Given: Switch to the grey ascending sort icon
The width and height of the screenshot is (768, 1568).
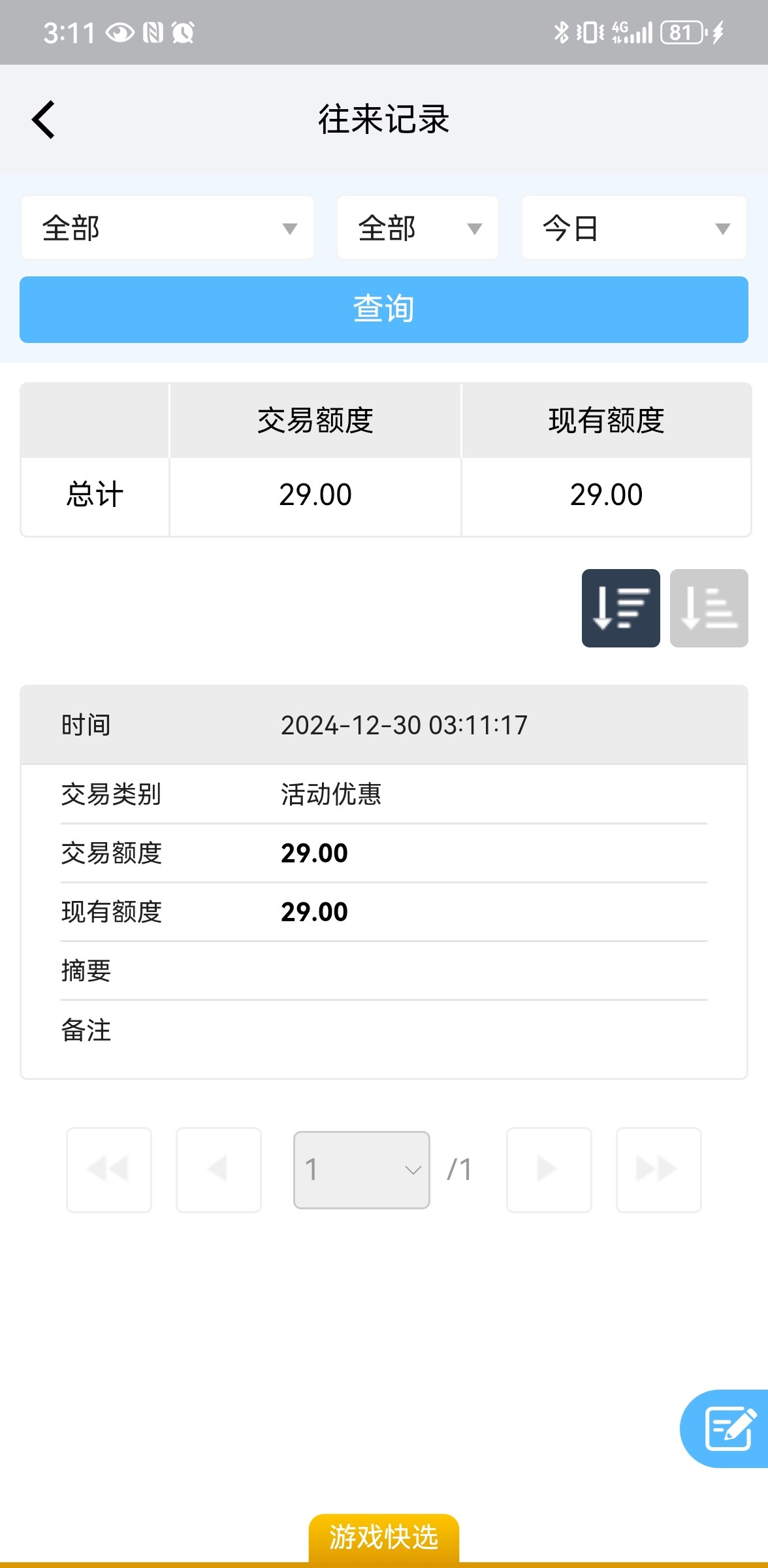Looking at the screenshot, I should click(x=709, y=608).
